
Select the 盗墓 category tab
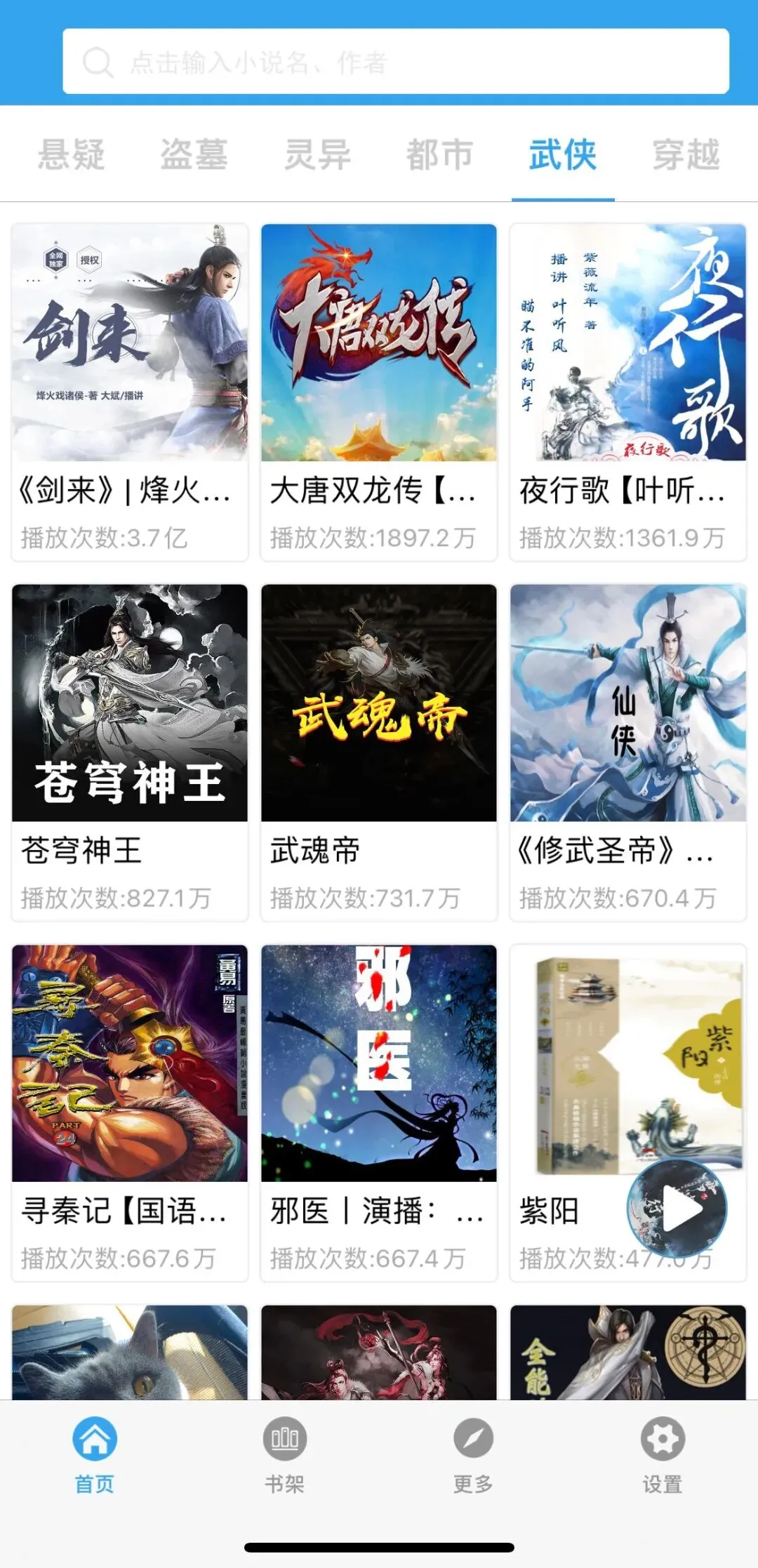(194, 154)
